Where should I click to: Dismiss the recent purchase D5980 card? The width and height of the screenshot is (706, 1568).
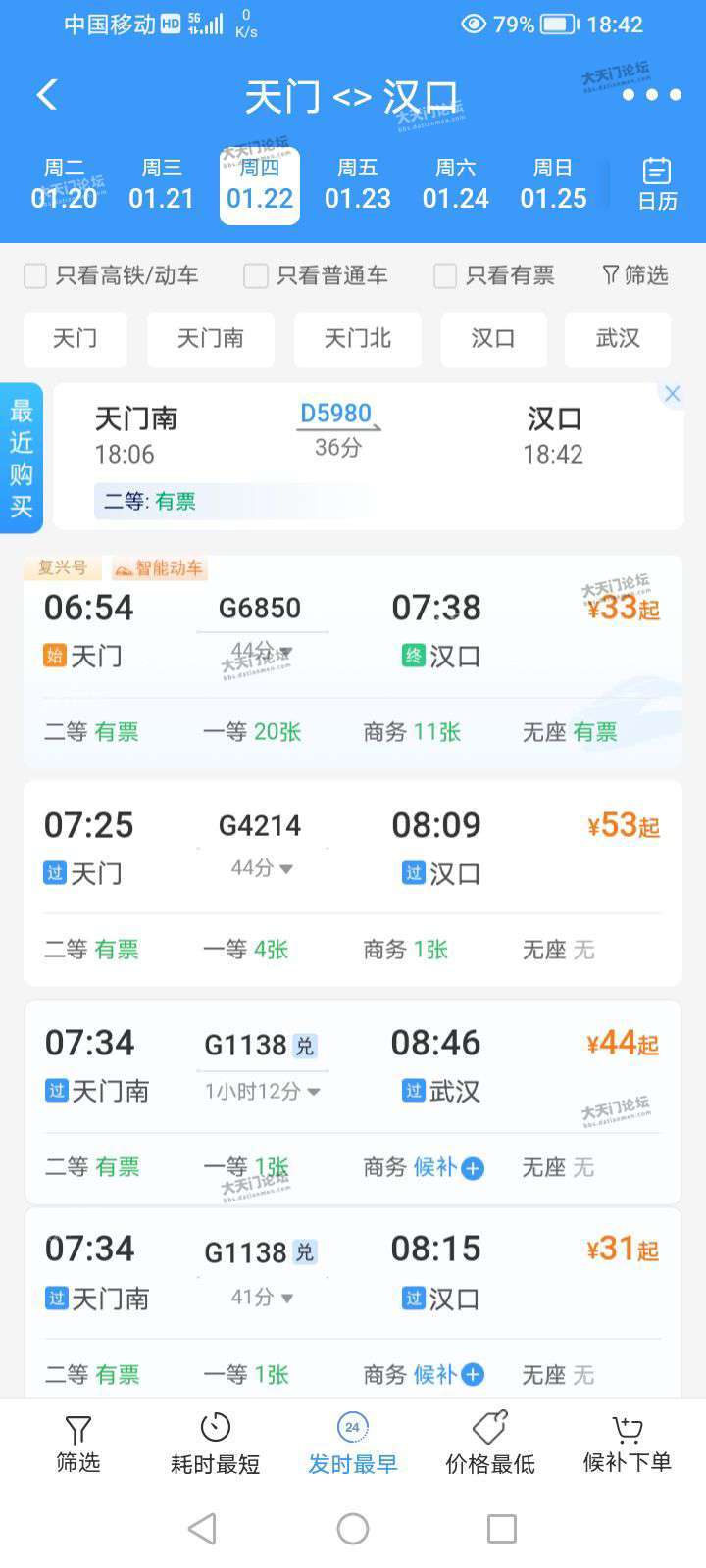pyautogui.click(x=672, y=394)
